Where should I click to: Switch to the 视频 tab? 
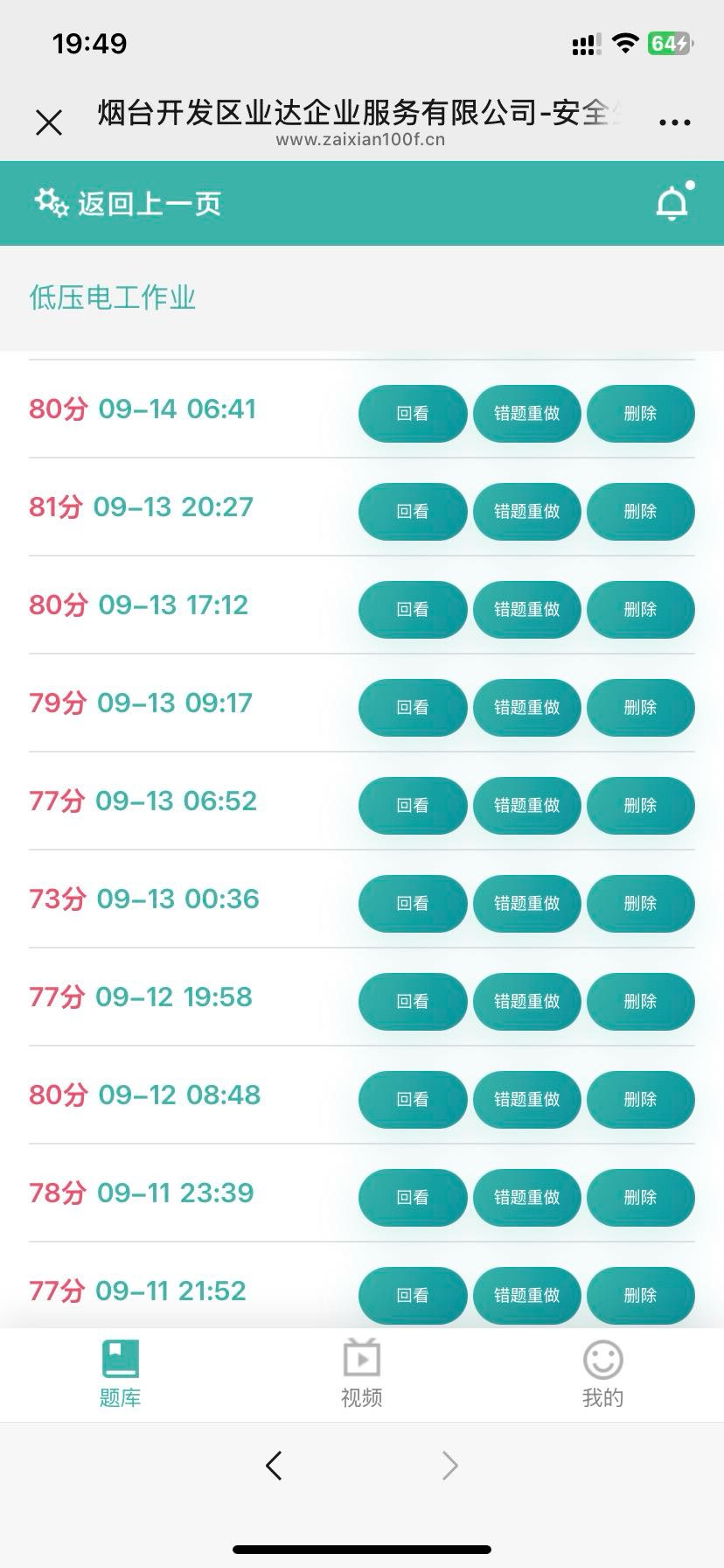click(362, 1374)
